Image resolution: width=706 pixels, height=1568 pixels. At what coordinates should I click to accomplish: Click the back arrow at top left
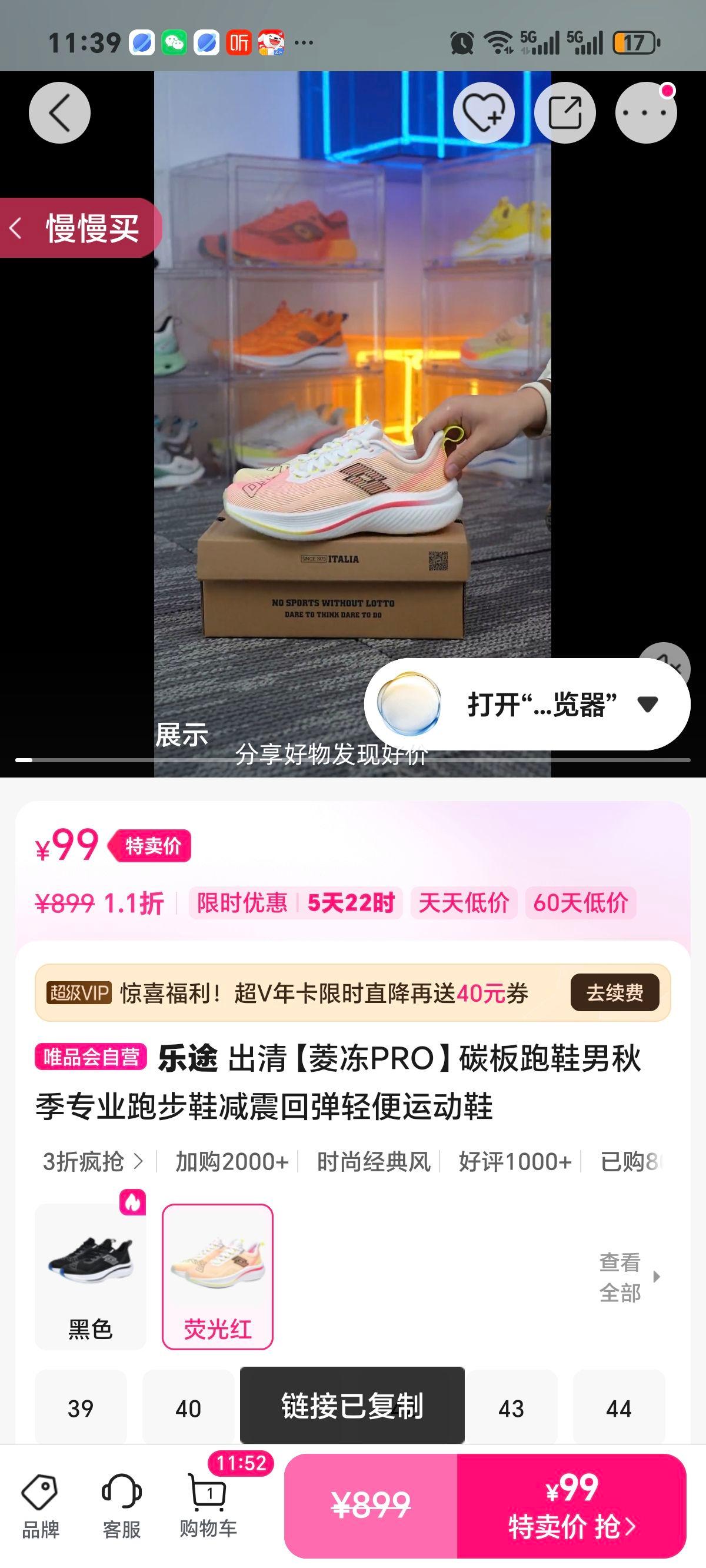[x=59, y=112]
